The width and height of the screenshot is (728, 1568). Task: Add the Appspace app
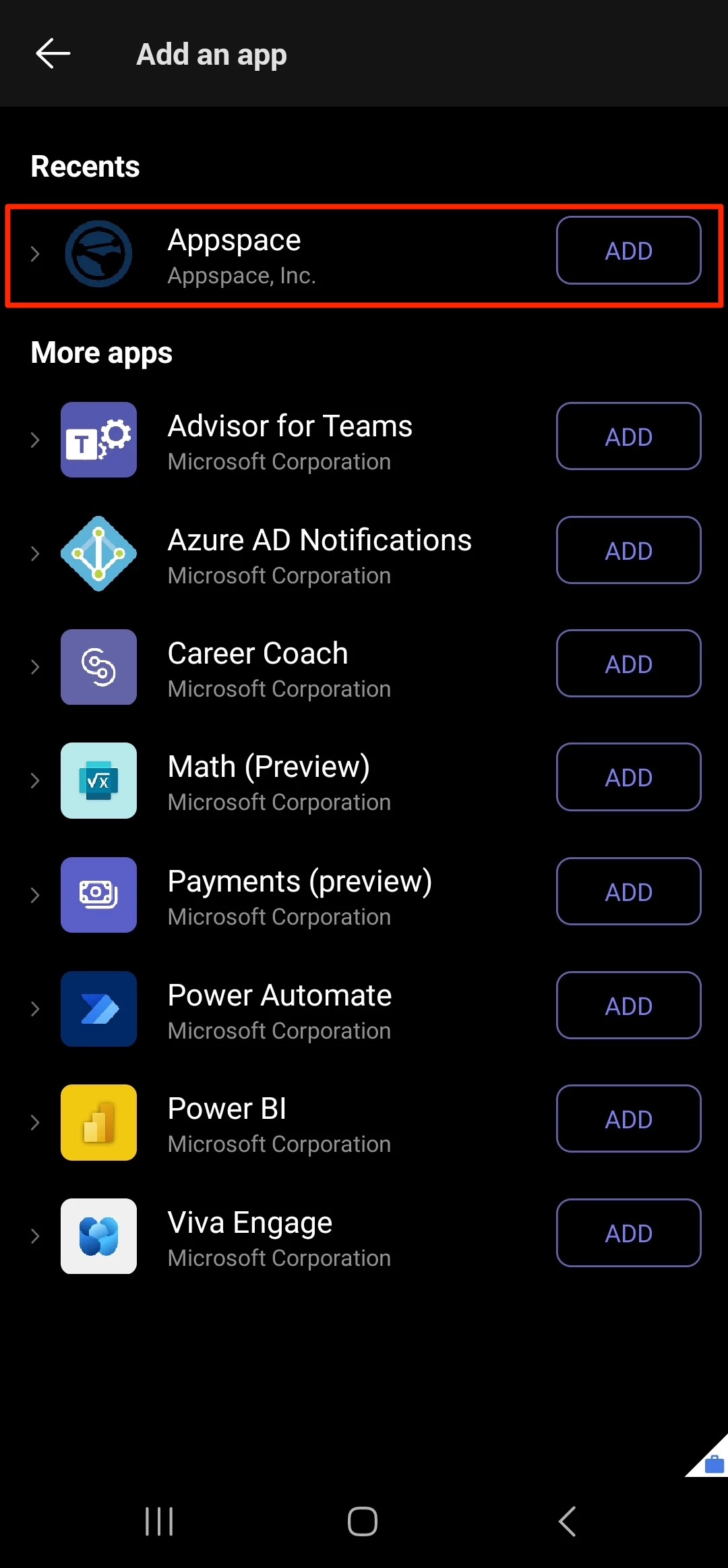(x=628, y=251)
